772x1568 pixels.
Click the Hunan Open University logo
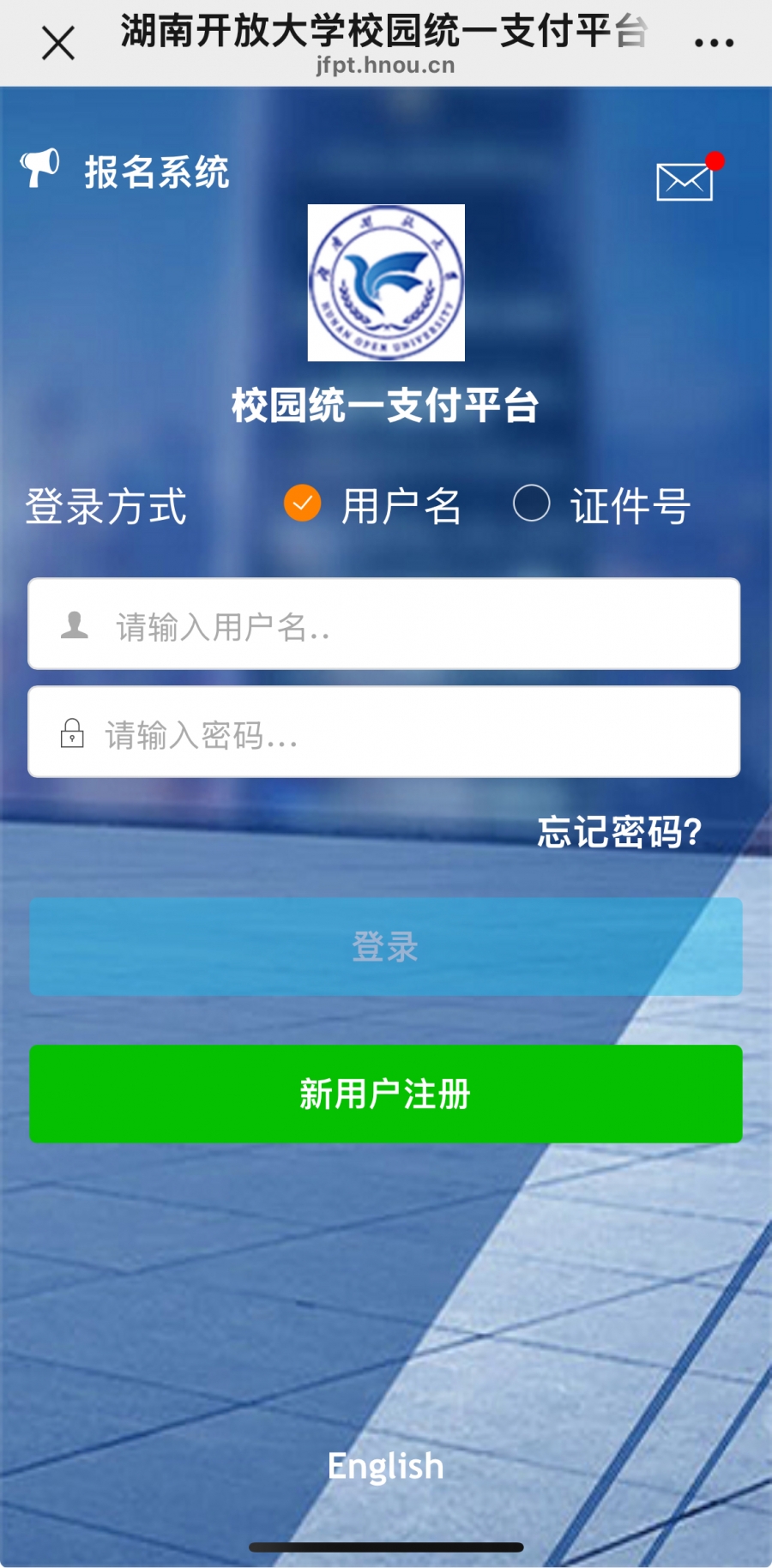point(385,282)
